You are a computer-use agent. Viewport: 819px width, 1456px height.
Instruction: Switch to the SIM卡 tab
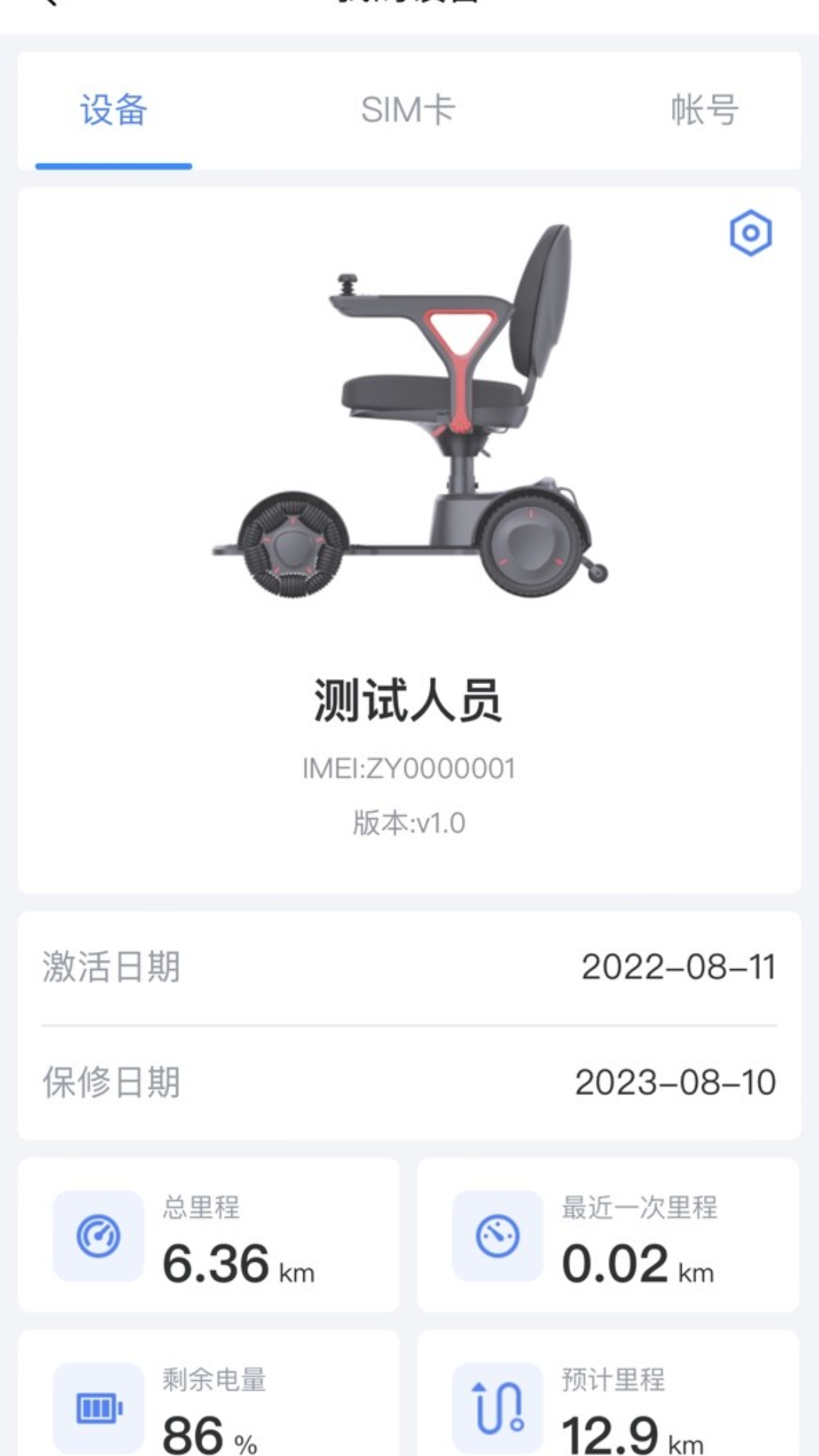pos(409,111)
